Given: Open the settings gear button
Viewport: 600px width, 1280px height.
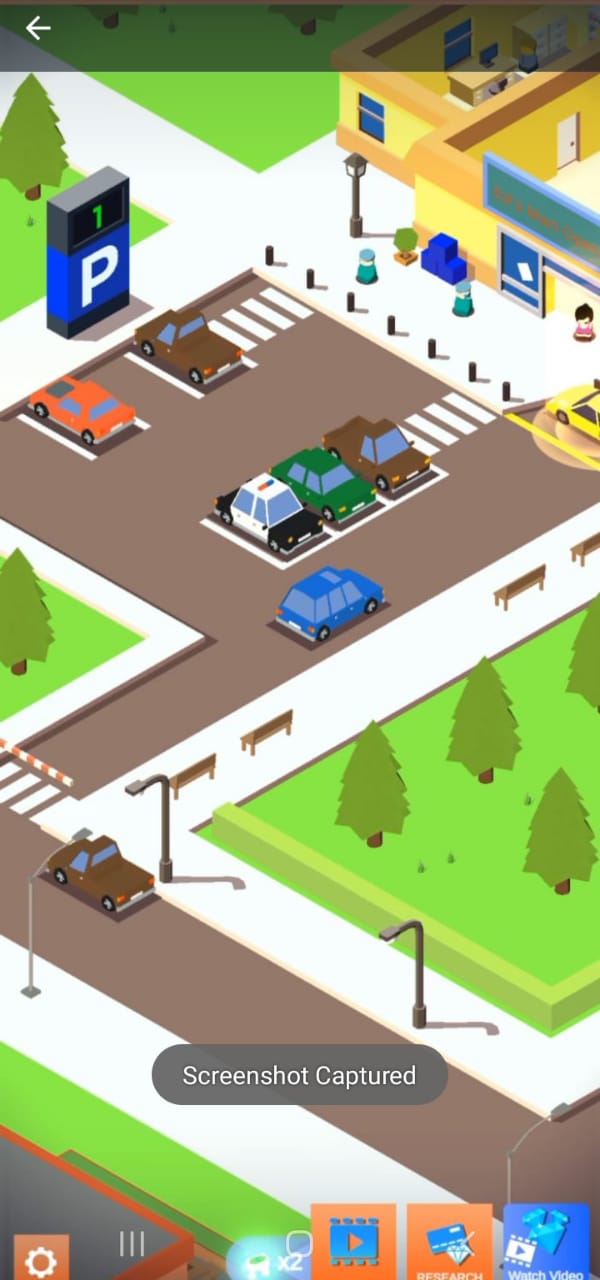Looking at the screenshot, I should (41, 1258).
